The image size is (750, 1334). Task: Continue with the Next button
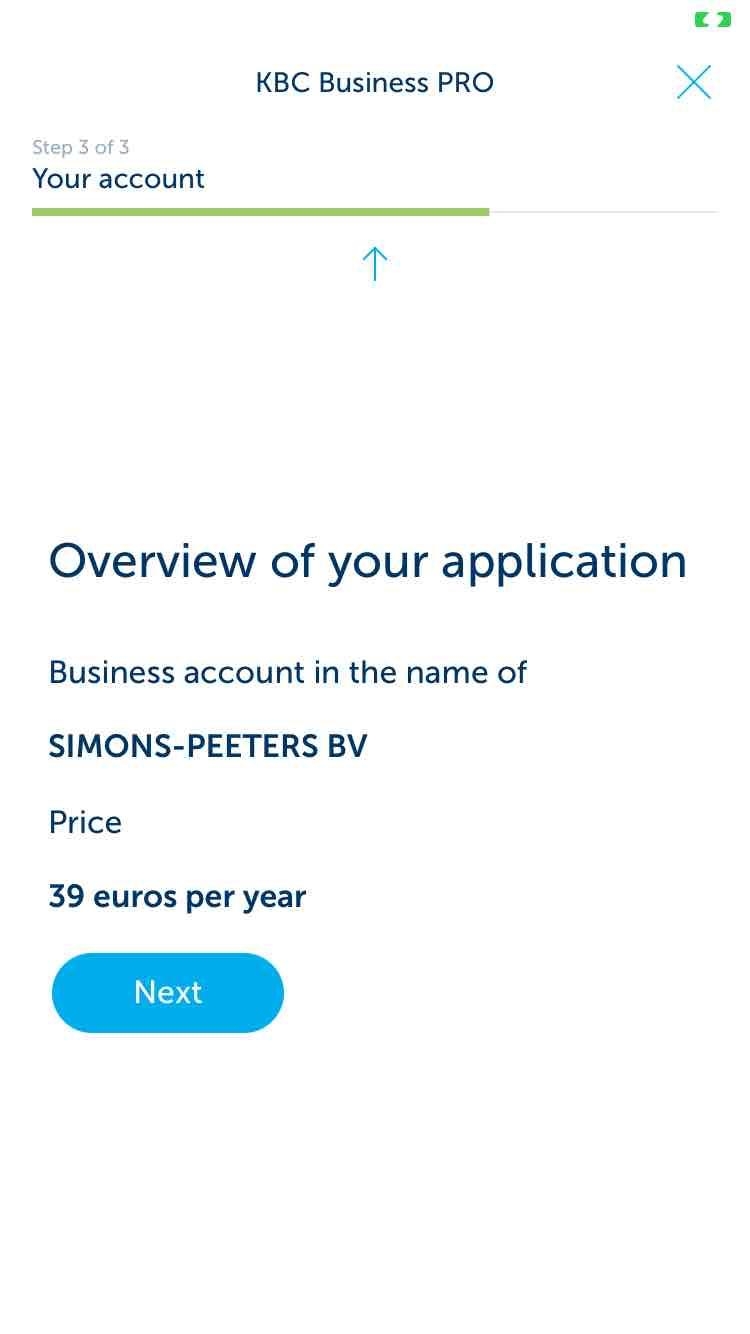168,992
